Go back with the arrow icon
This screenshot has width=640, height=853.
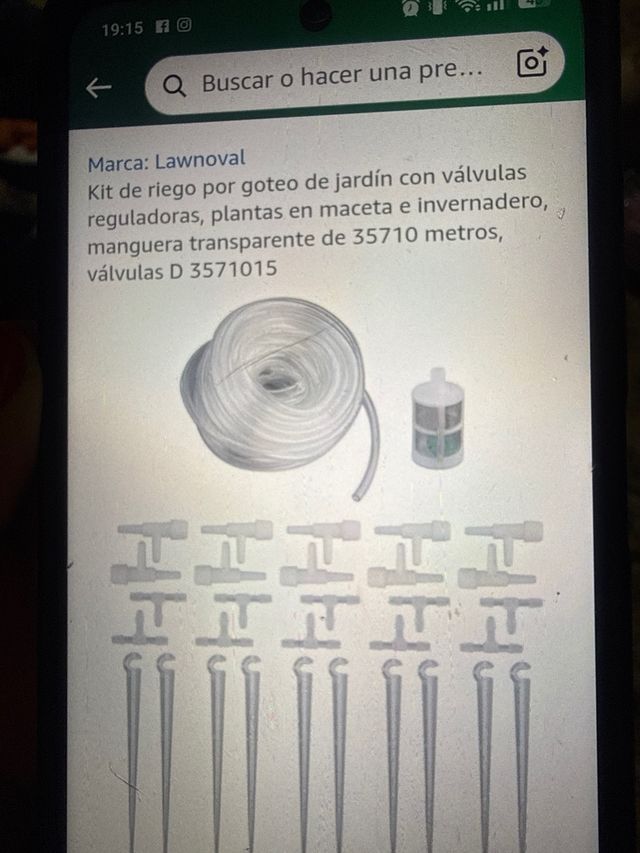(x=98, y=87)
